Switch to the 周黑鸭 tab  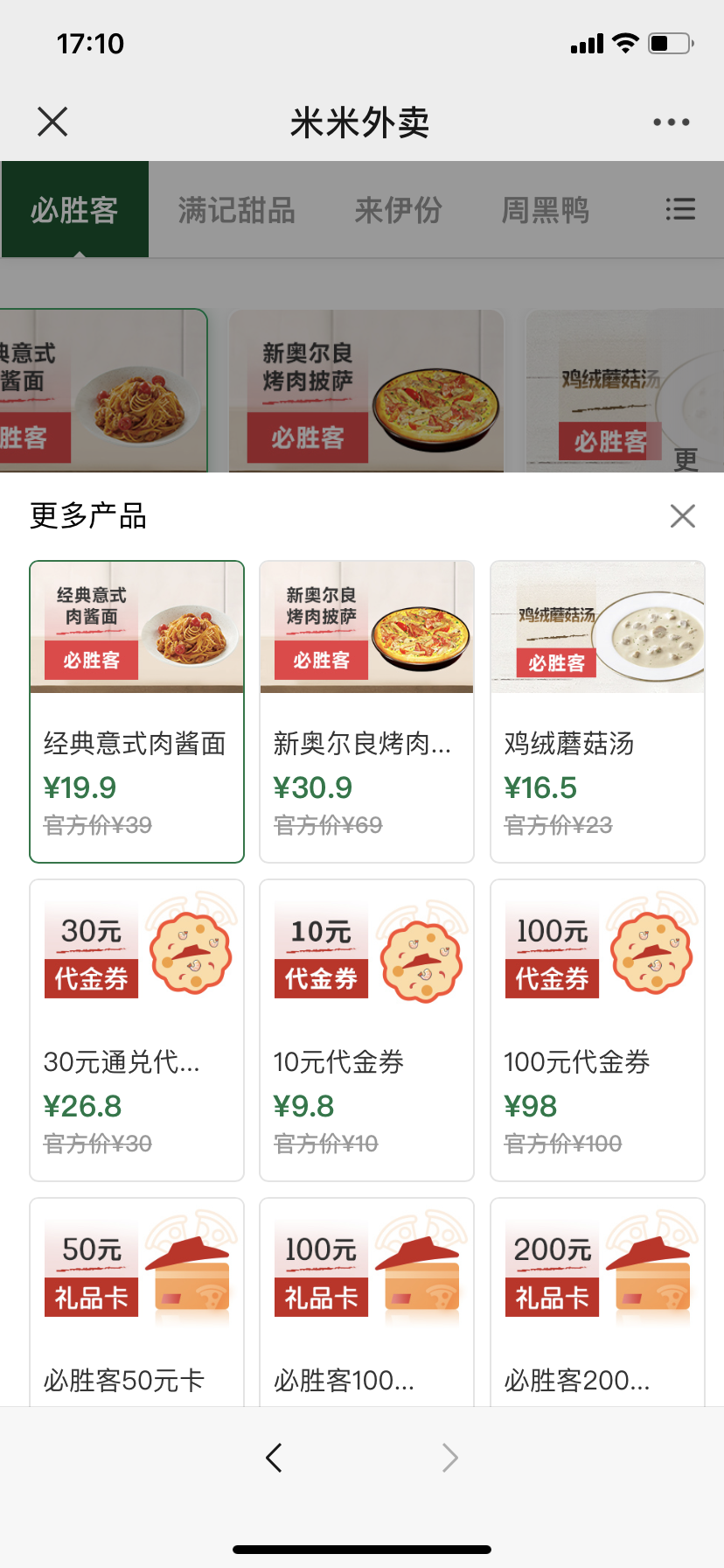click(545, 211)
